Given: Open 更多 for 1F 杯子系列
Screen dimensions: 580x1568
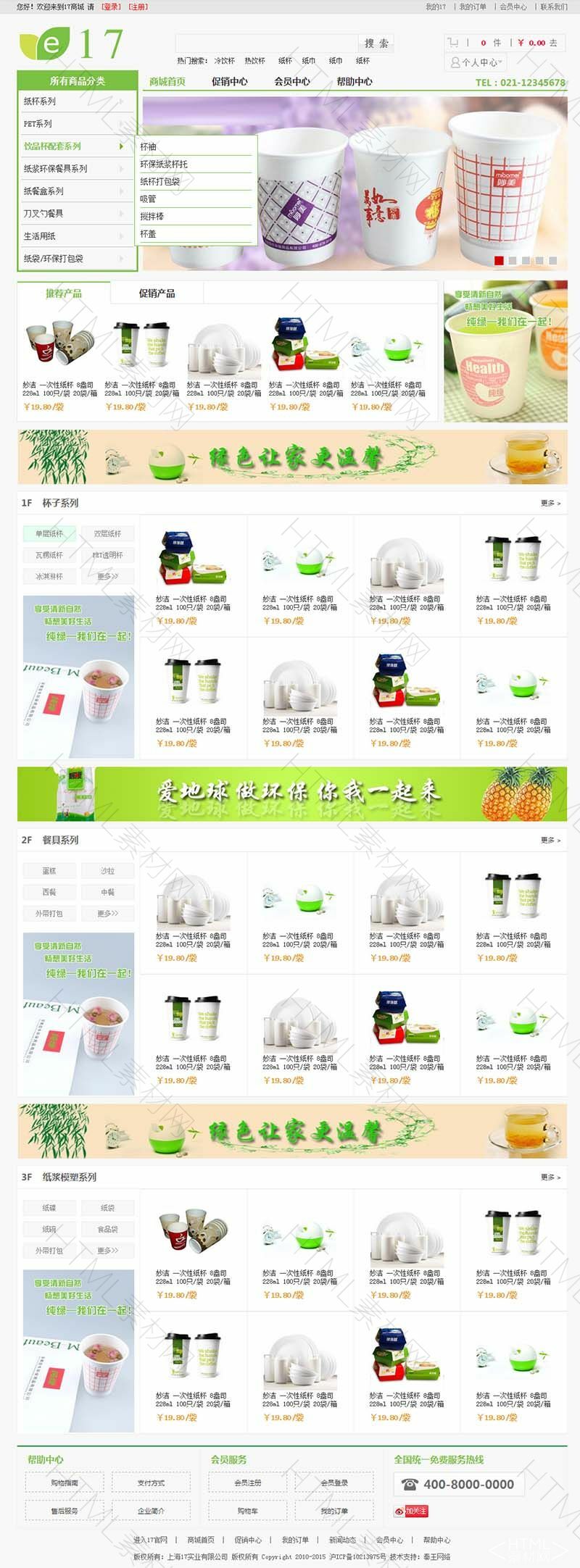Looking at the screenshot, I should pos(550,503).
